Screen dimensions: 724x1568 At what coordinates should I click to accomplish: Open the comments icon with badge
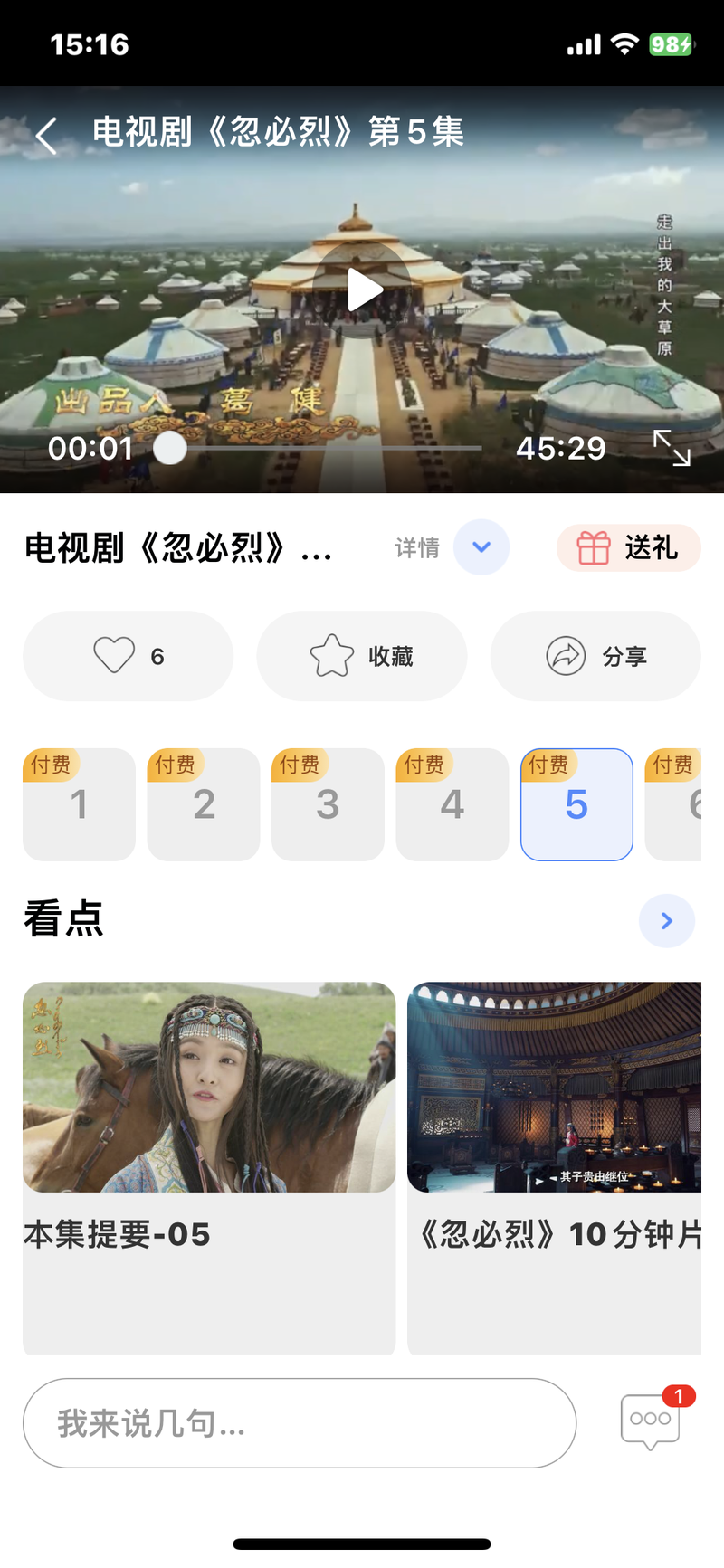[650, 1421]
